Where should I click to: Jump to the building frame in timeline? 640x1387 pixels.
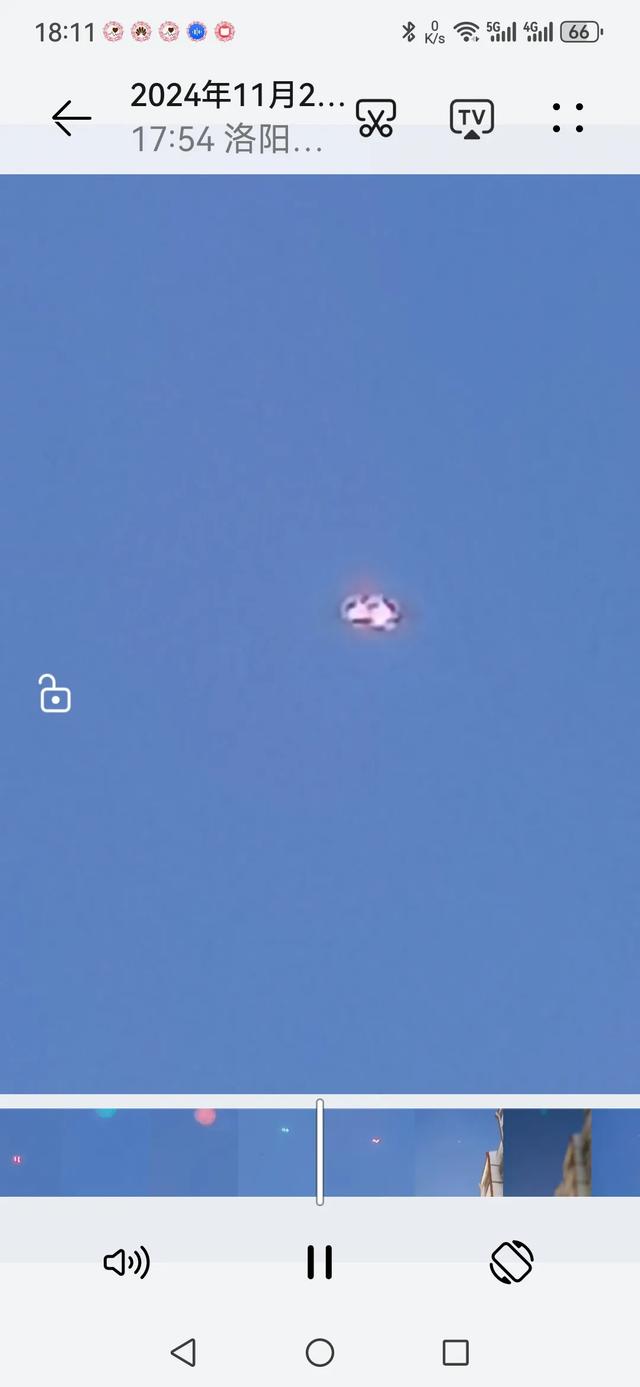[x=546, y=1152]
